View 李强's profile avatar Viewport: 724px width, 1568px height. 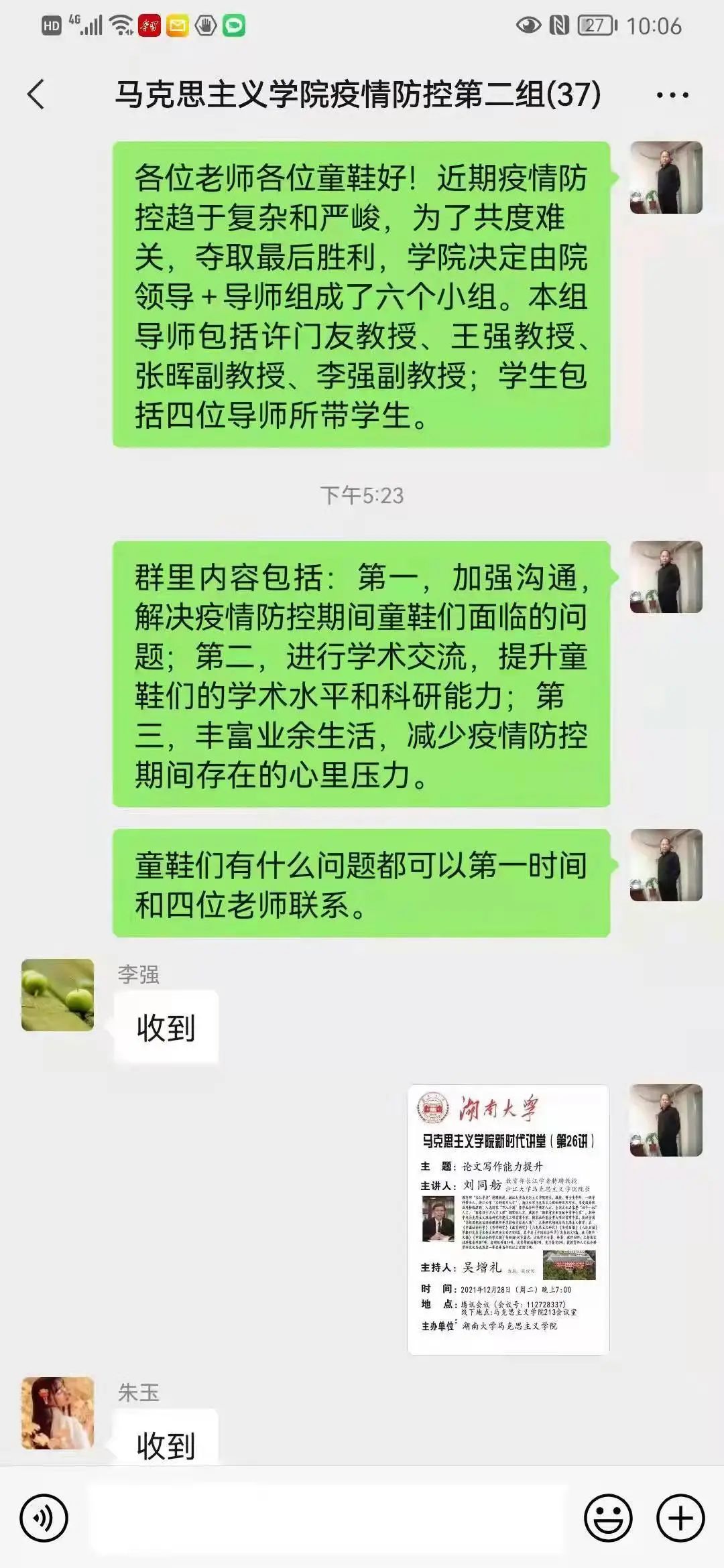(58, 995)
